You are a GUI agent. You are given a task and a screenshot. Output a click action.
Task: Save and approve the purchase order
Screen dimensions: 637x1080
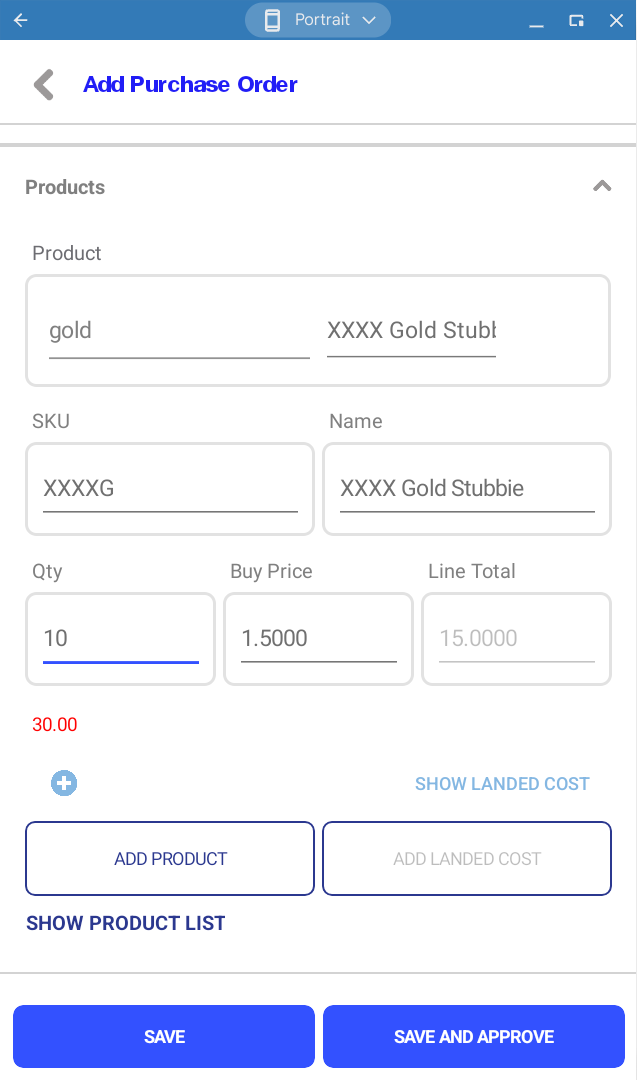coord(474,1037)
